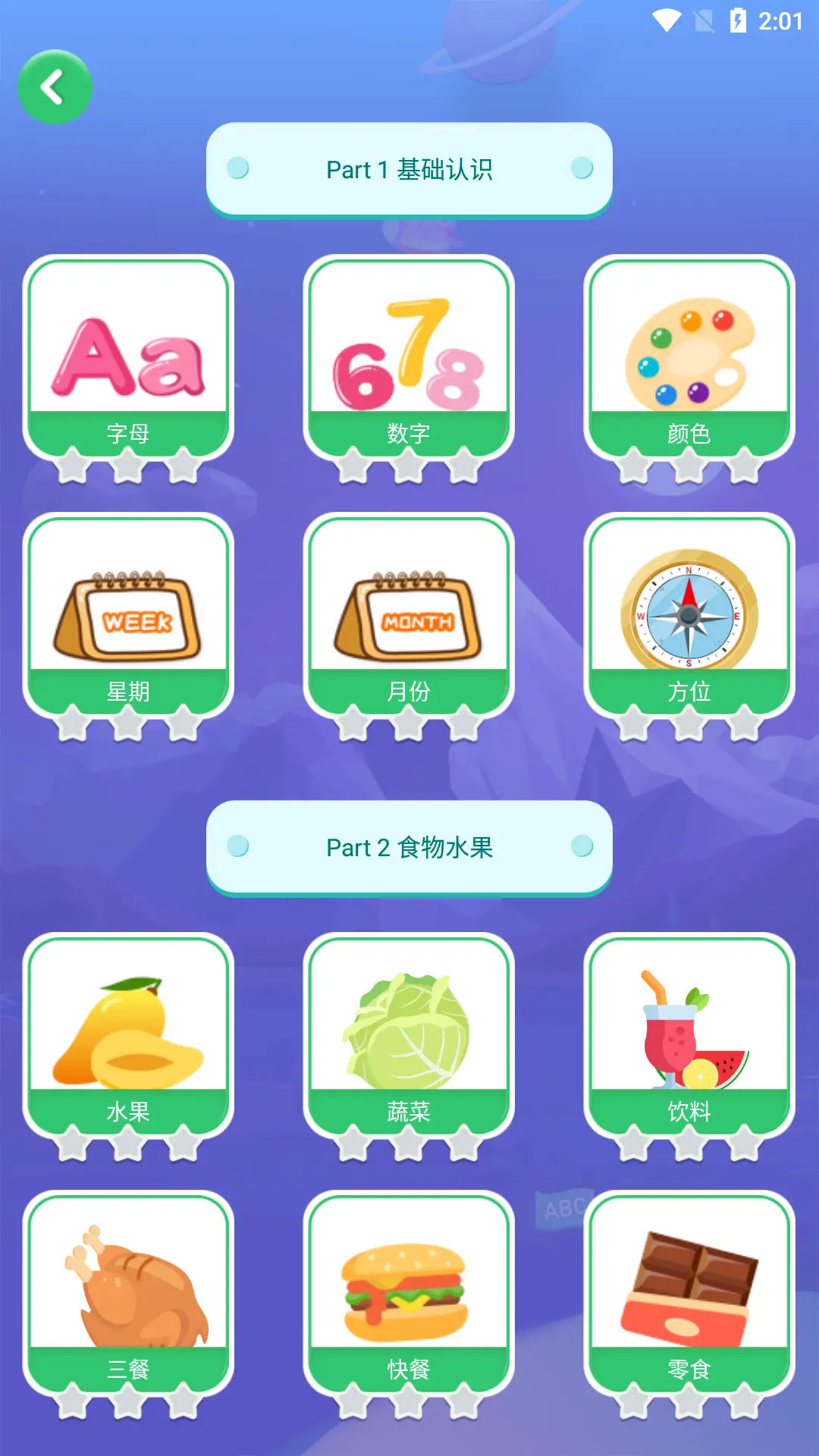The width and height of the screenshot is (819, 1456).
Task: Open the 零食 snacks lesson card
Action: pos(689,1292)
